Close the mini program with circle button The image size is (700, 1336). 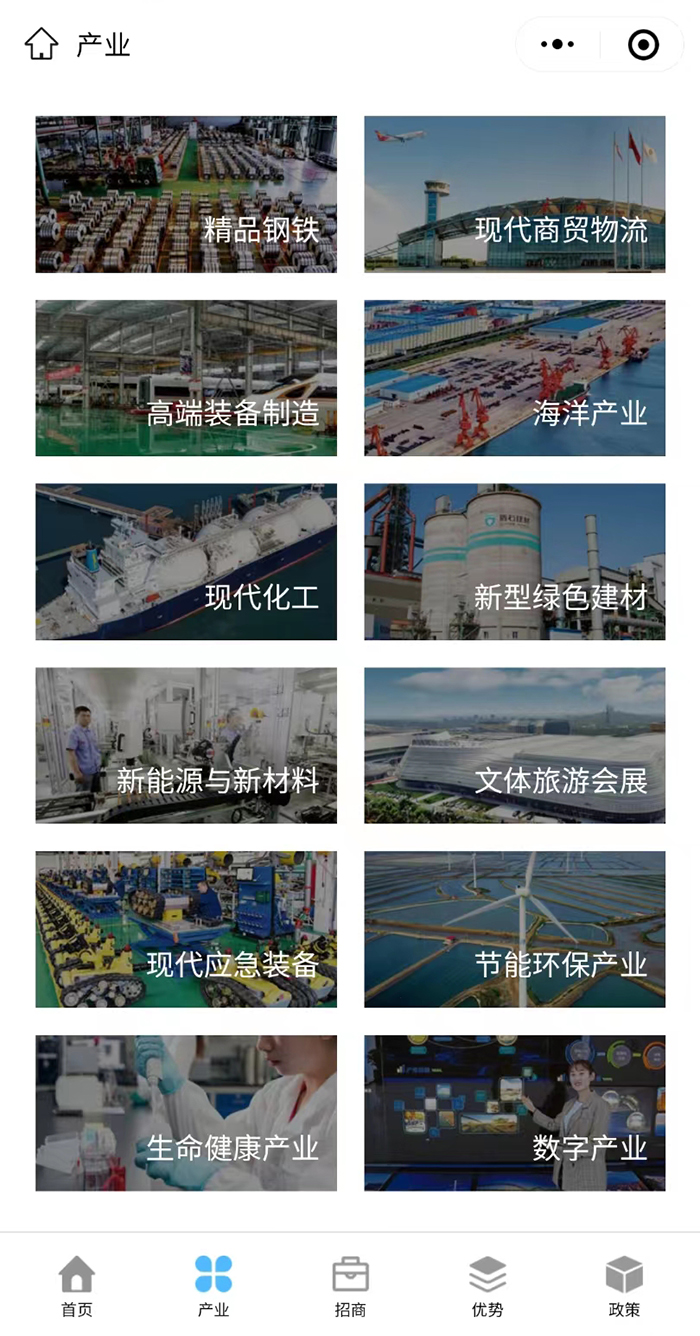(x=642, y=44)
